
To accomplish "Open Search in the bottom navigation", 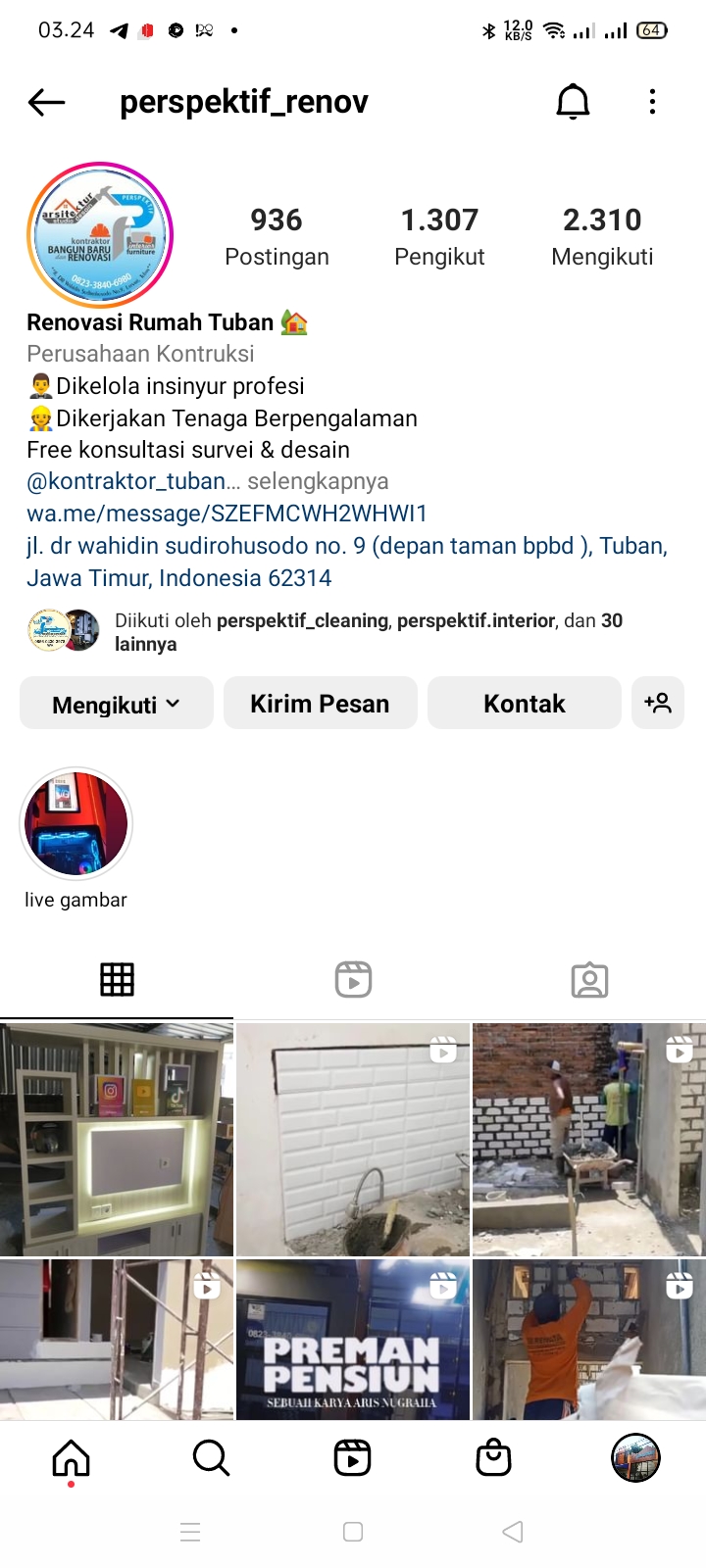I will pyautogui.click(x=211, y=1458).
